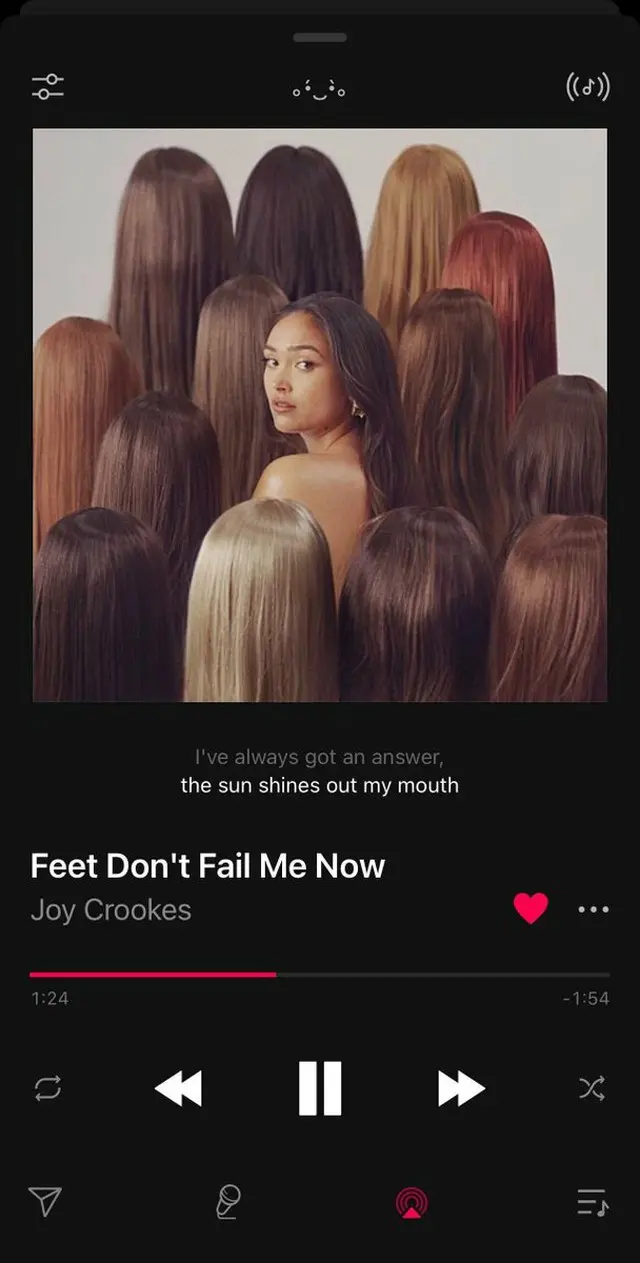The height and width of the screenshot is (1263, 640).
Task: Tap the audio effects music note icon
Action: [587, 88]
